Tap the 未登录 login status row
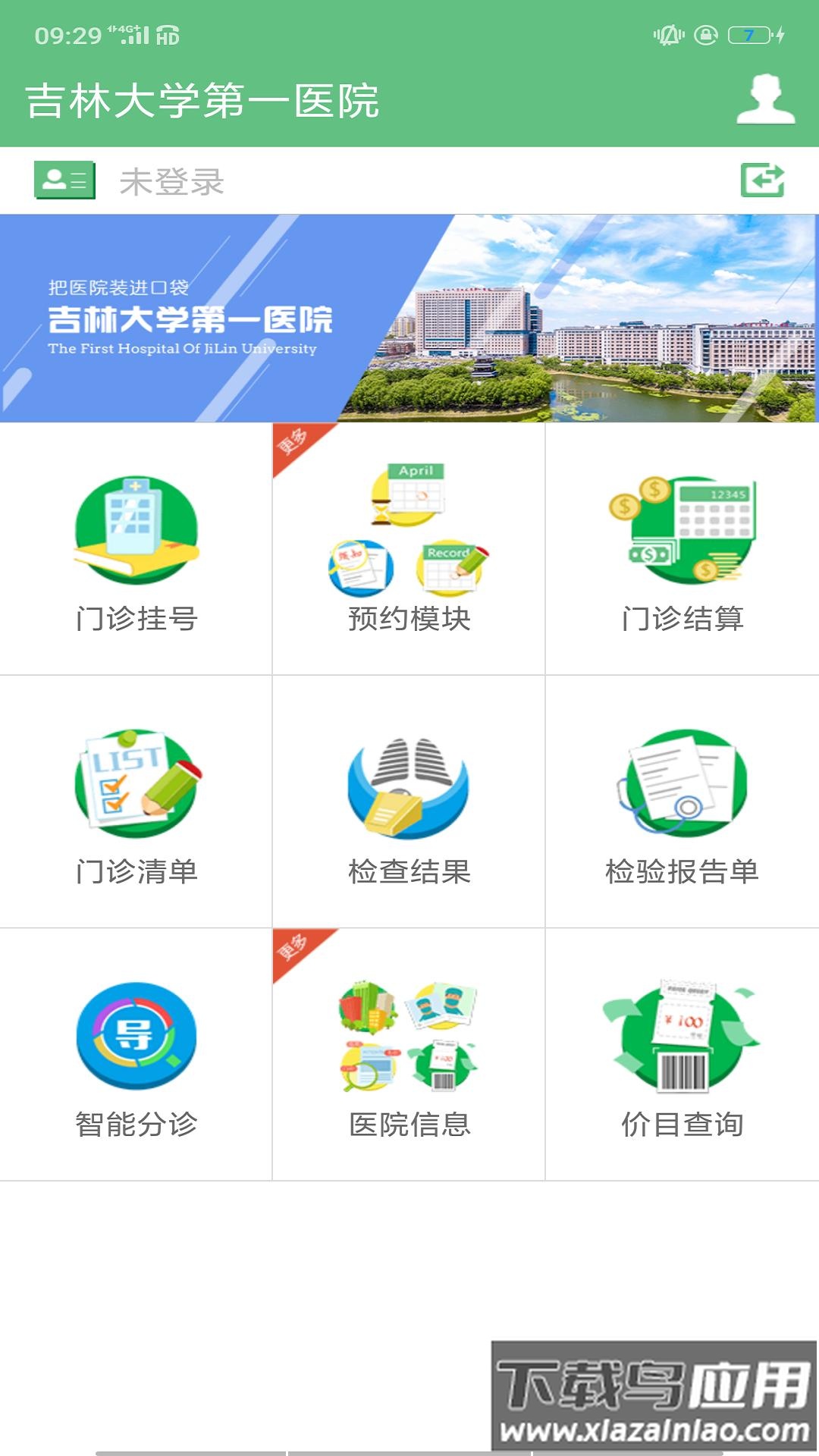819x1456 pixels. [x=171, y=182]
